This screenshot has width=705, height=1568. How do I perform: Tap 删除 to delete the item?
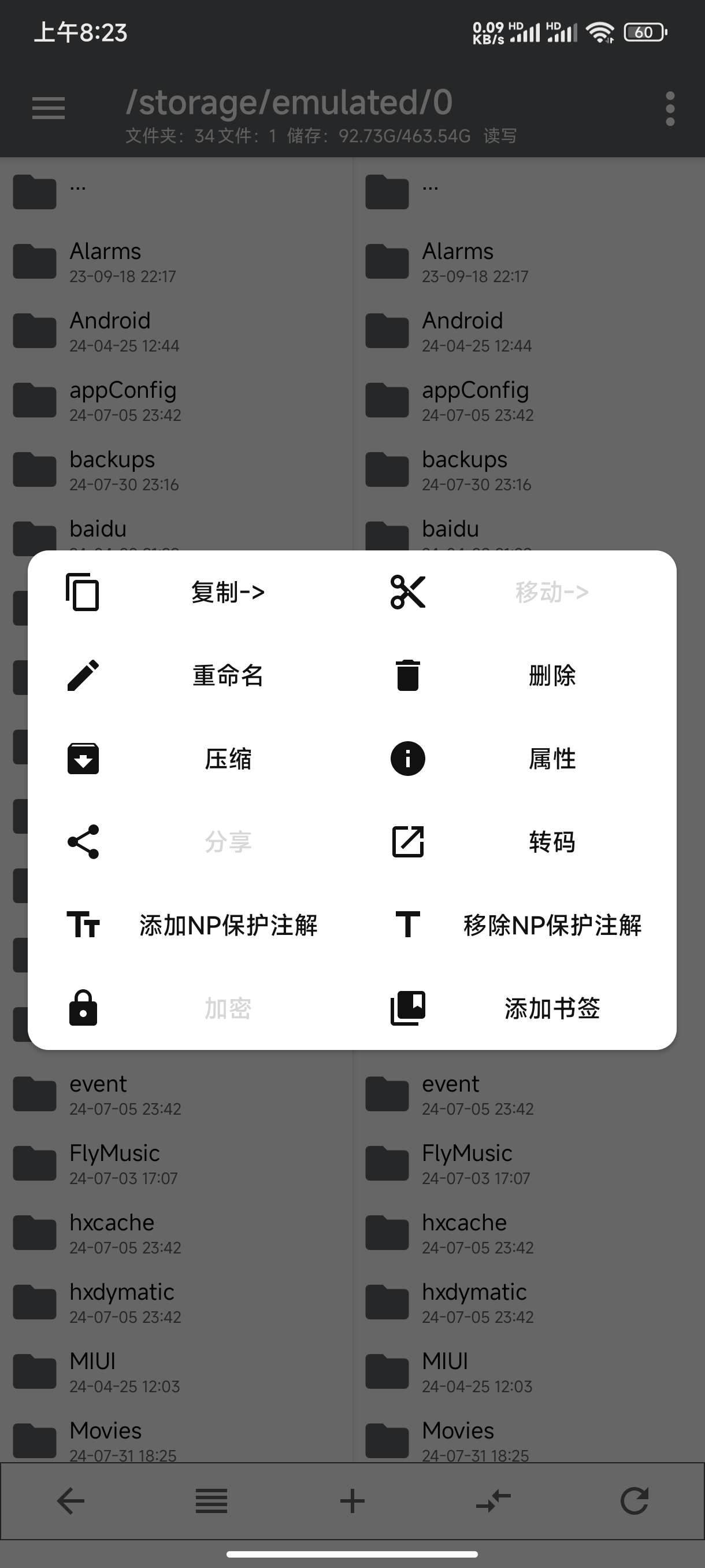551,675
